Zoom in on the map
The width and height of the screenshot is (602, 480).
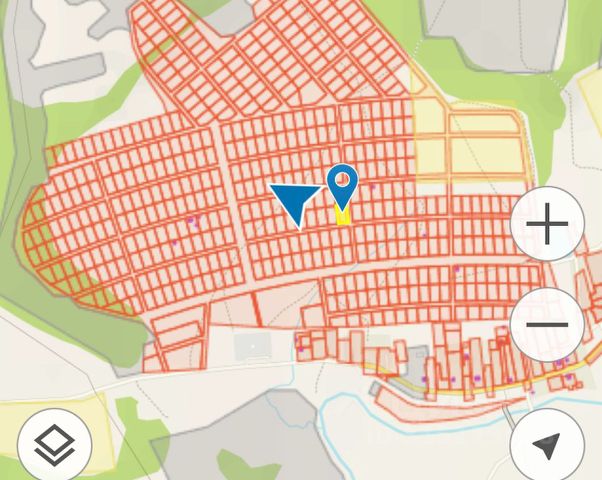coord(547,224)
